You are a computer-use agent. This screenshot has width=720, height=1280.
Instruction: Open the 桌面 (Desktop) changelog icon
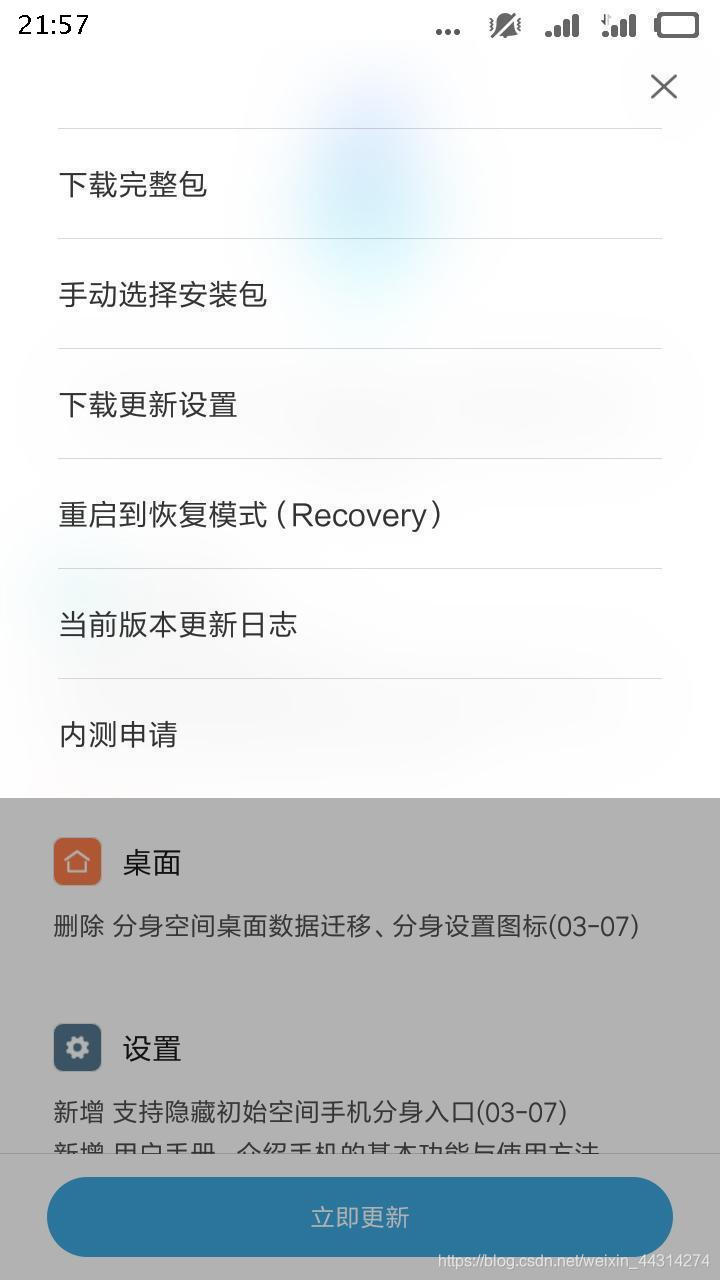77,861
